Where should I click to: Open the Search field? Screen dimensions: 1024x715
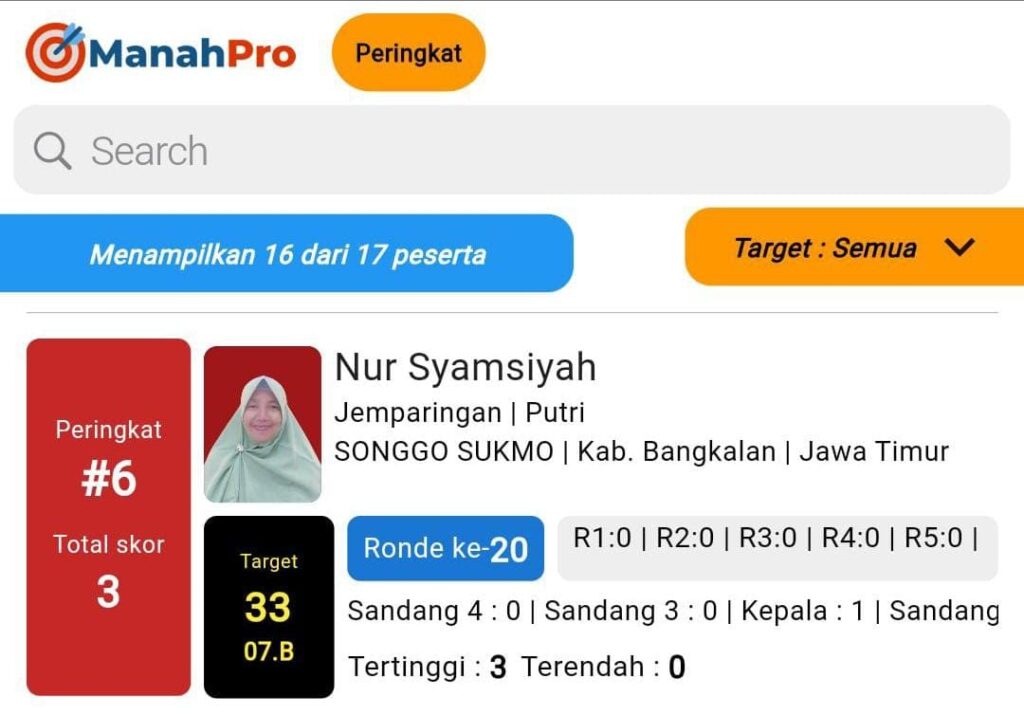tap(511, 151)
